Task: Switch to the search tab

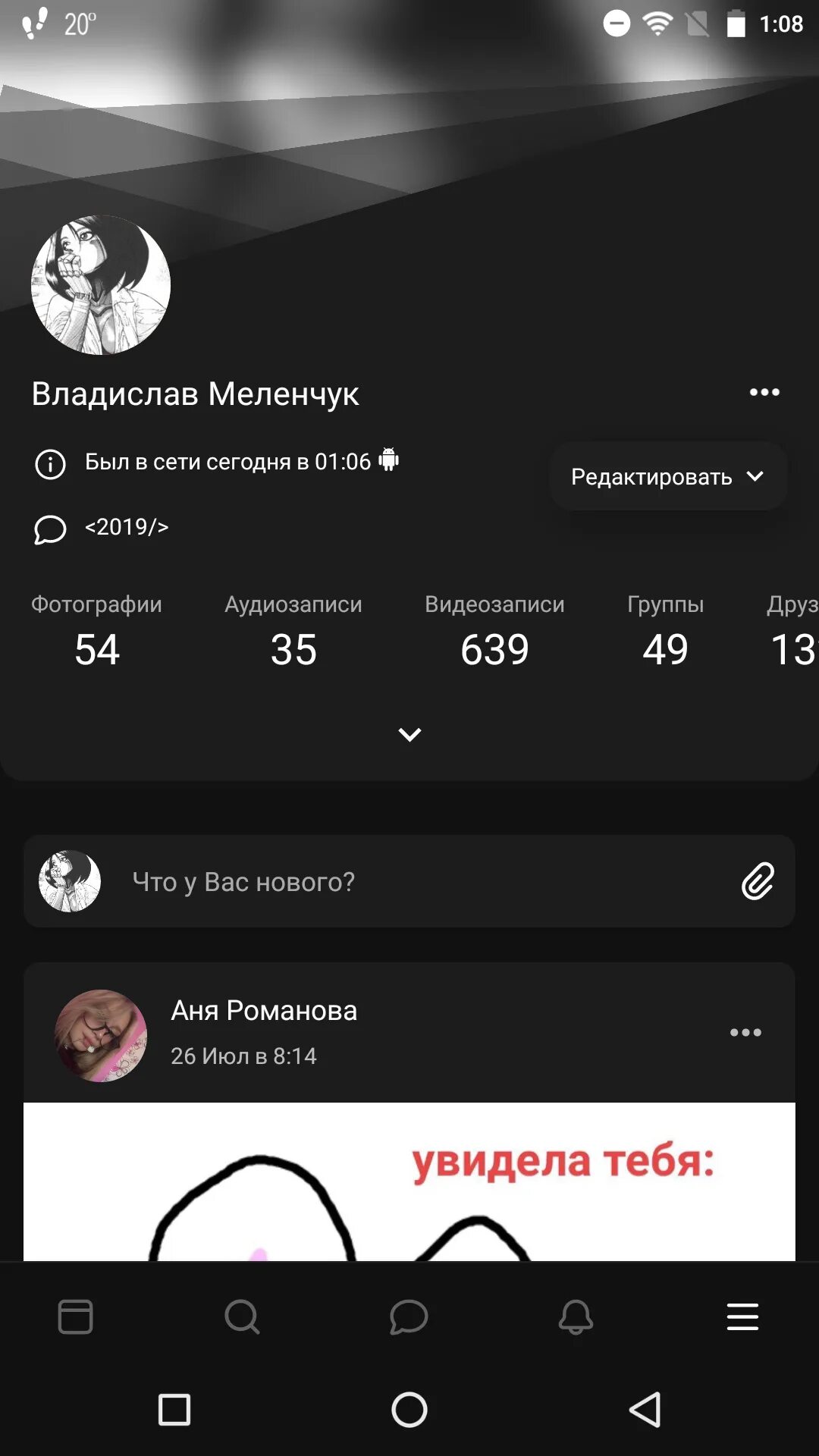Action: tap(243, 1316)
